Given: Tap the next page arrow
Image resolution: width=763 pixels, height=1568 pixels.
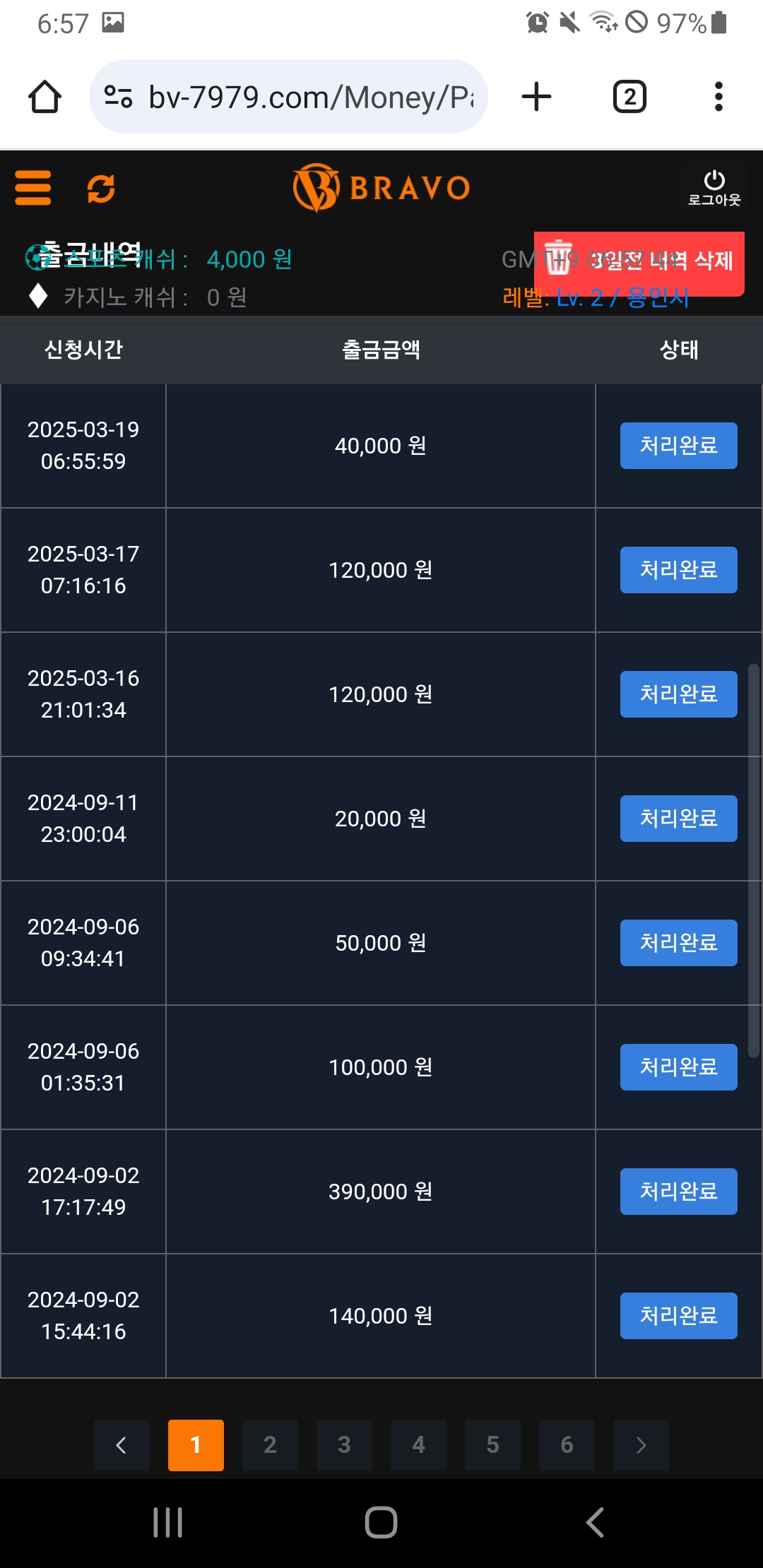Looking at the screenshot, I should point(641,1445).
